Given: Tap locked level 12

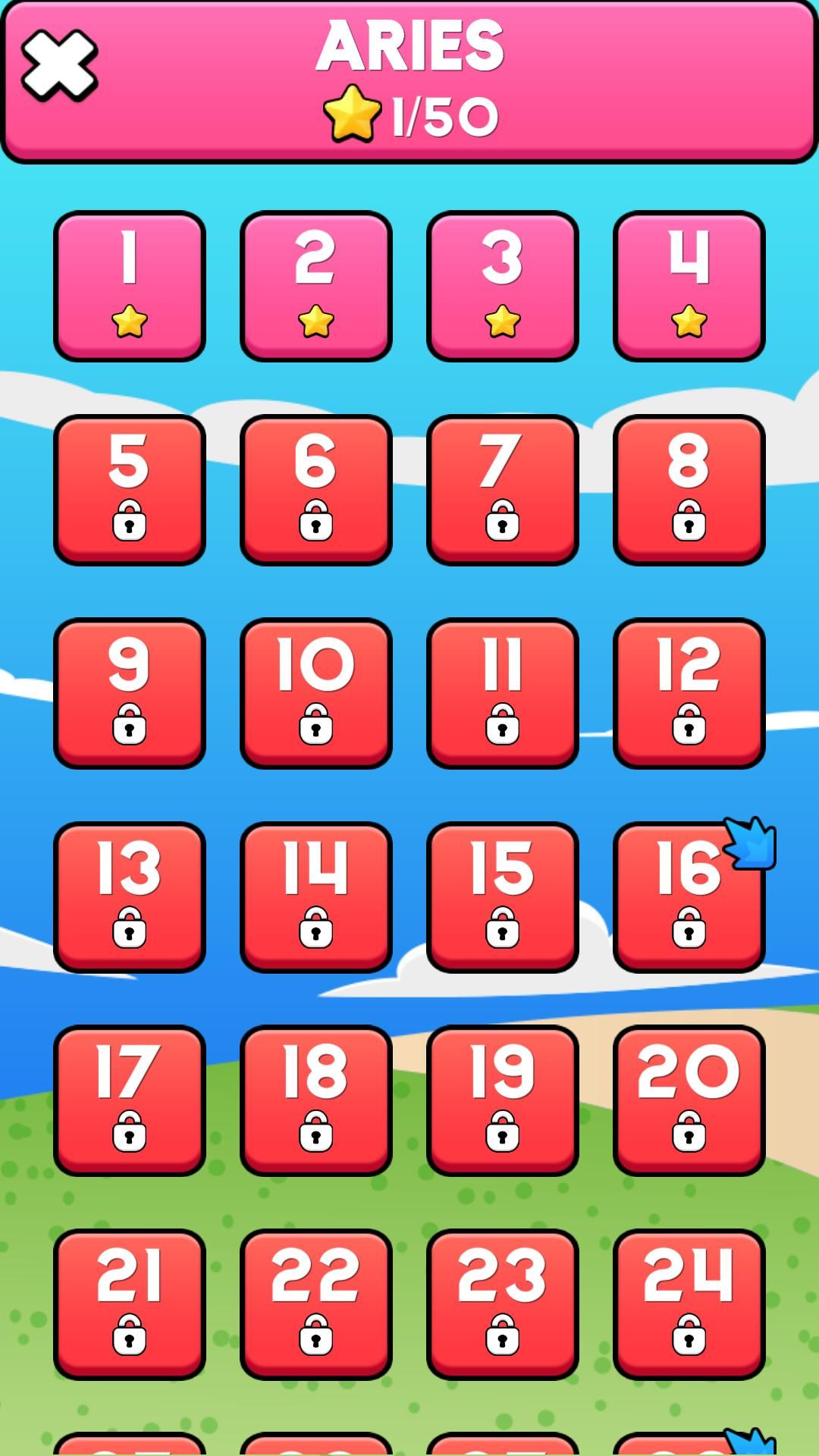Looking at the screenshot, I should click(689, 693).
